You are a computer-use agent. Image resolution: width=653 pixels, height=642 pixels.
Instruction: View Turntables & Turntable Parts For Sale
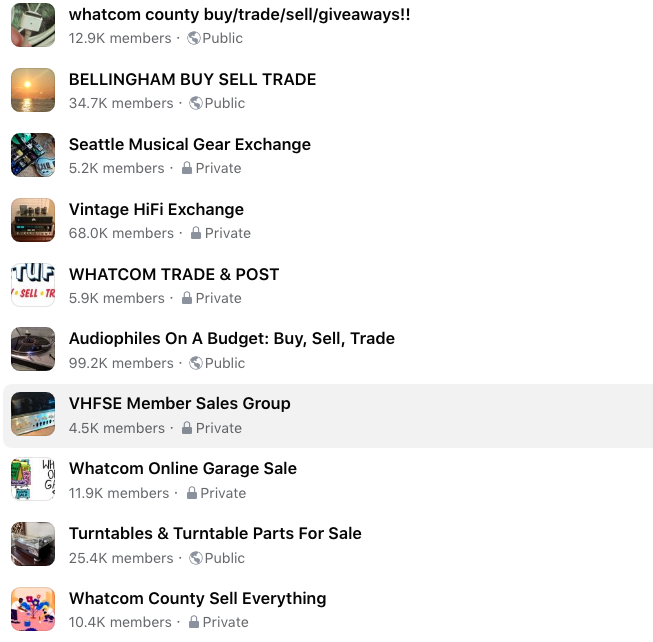pos(215,534)
